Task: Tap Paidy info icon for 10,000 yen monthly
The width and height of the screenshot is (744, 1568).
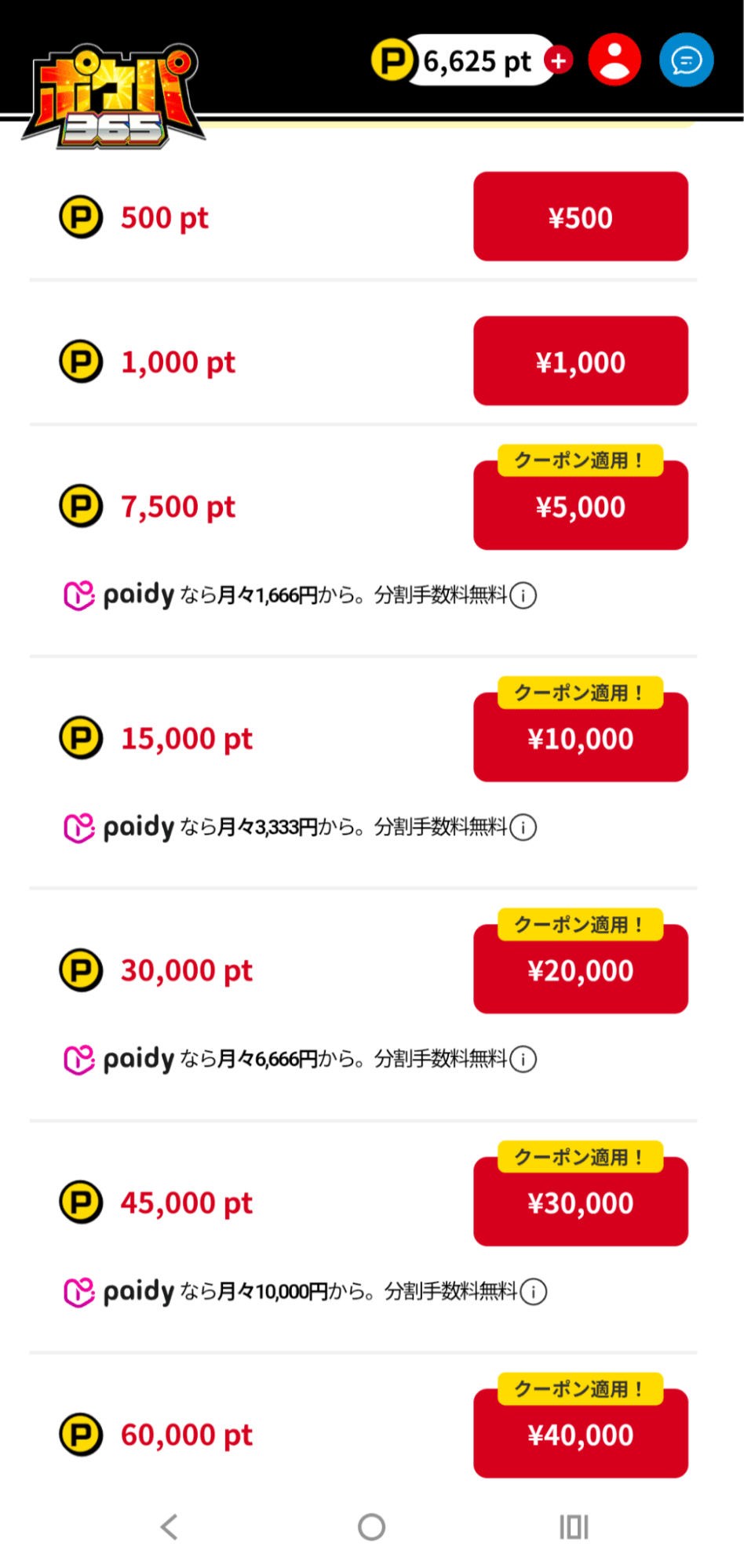Action: click(534, 1292)
